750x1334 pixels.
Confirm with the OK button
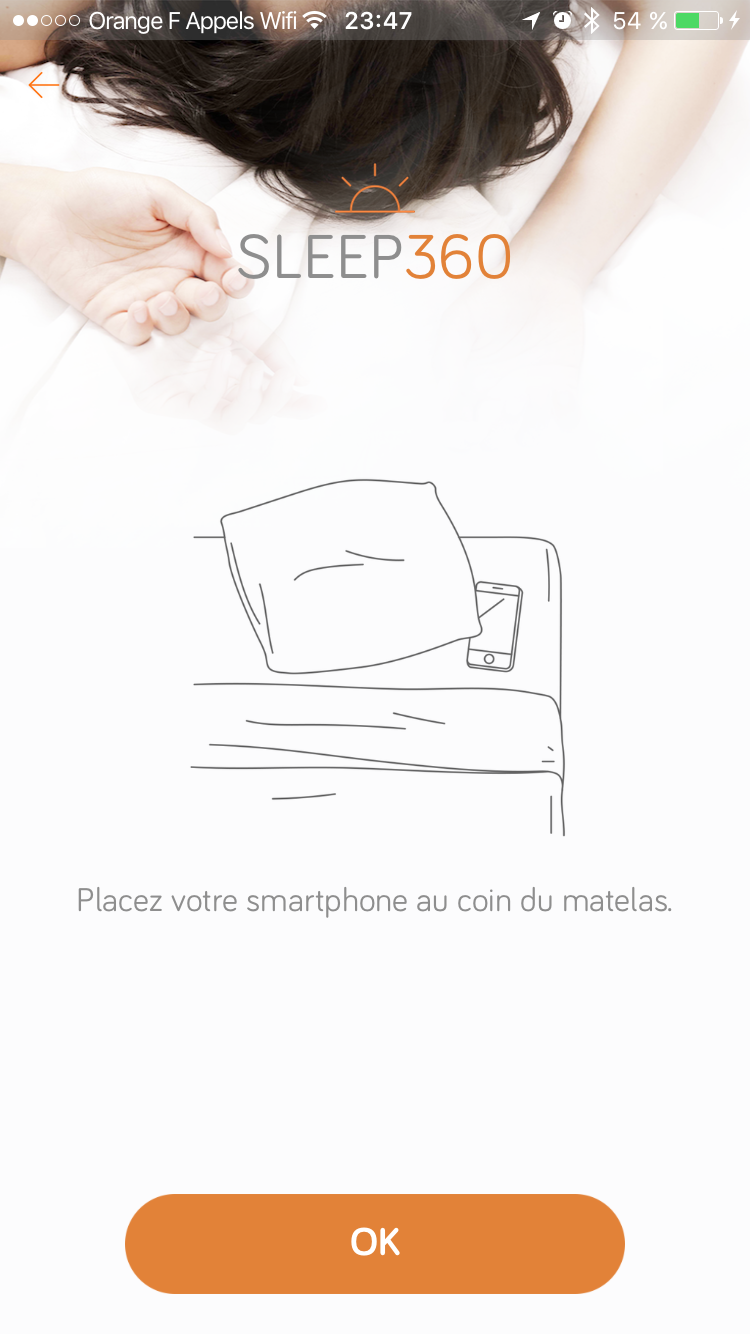coord(375,1243)
